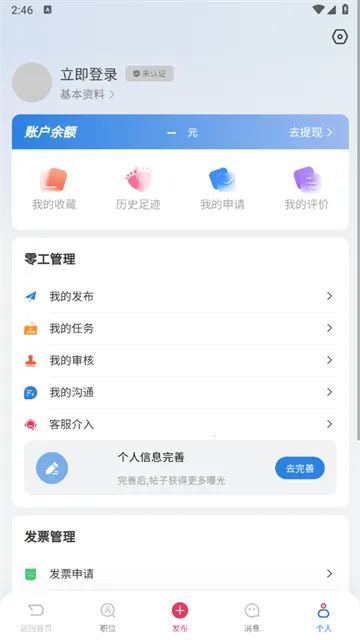Image resolution: width=360 pixels, height=640 pixels.
Task: Tap the 去完善 button
Action: click(x=300, y=468)
